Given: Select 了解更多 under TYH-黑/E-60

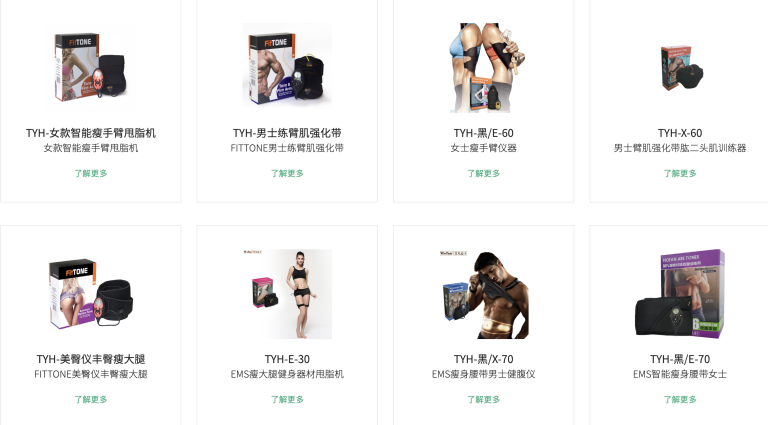Looking at the screenshot, I should pyautogui.click(x=483, y=173).
